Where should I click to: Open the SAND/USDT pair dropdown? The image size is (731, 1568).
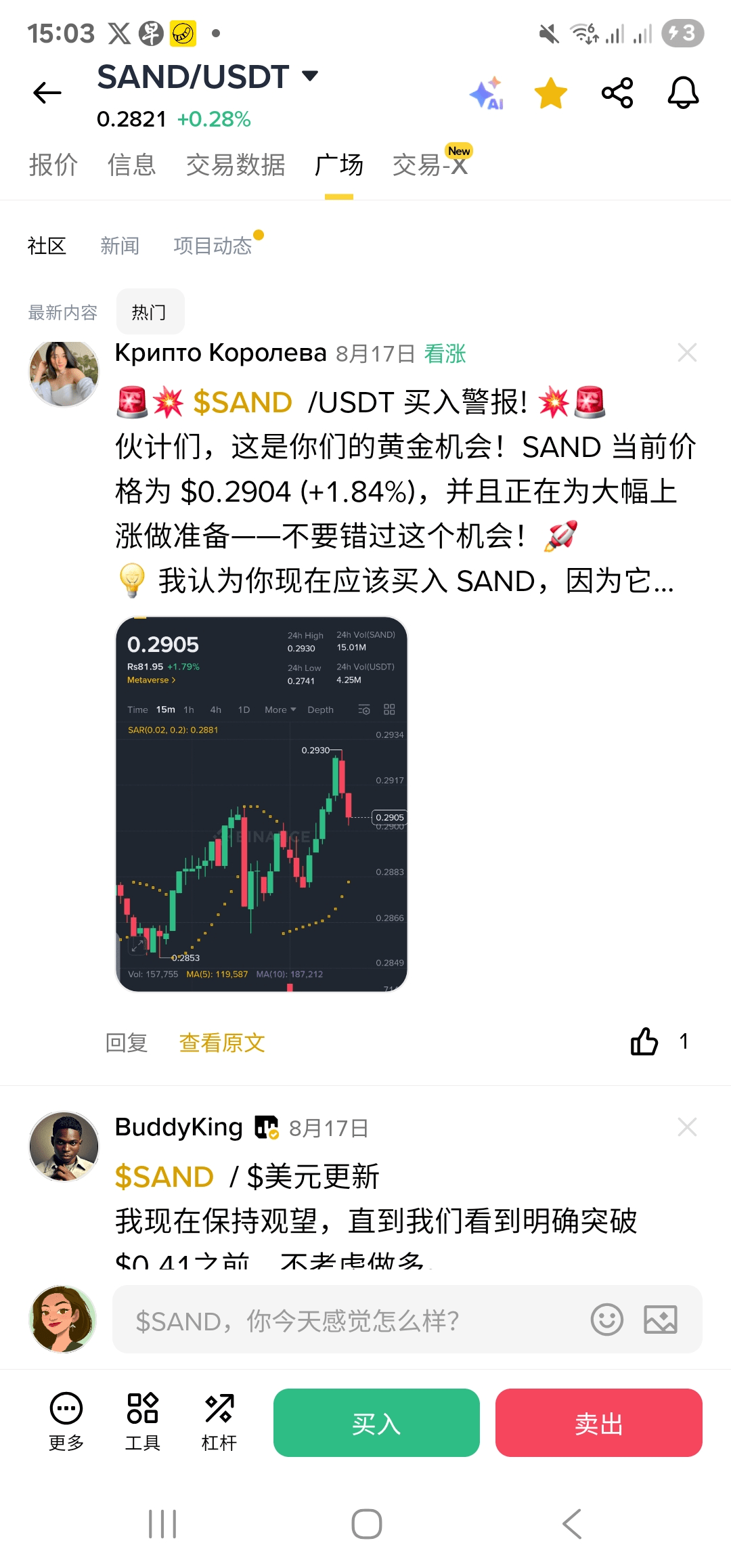[310, 76]
